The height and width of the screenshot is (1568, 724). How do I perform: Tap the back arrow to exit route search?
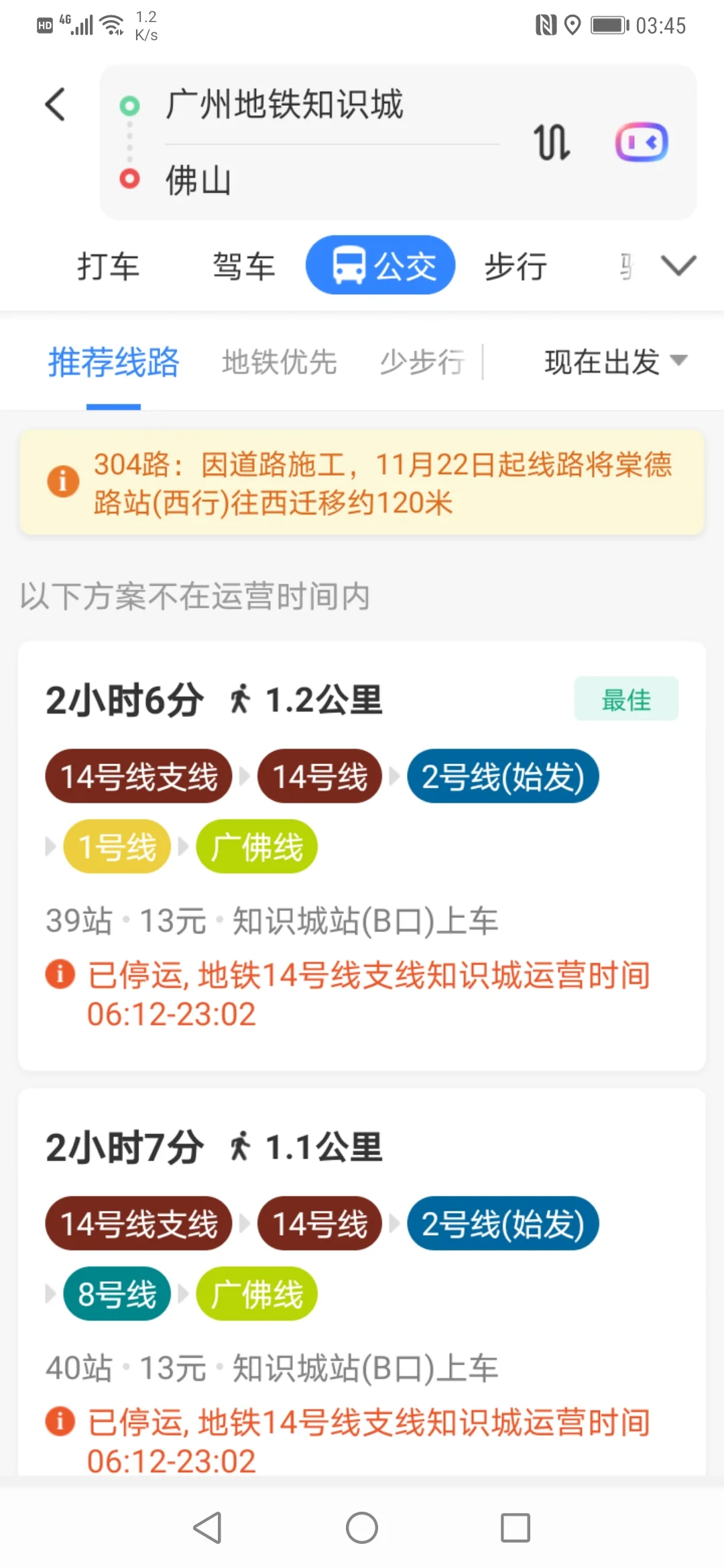(x=54, y=105)
